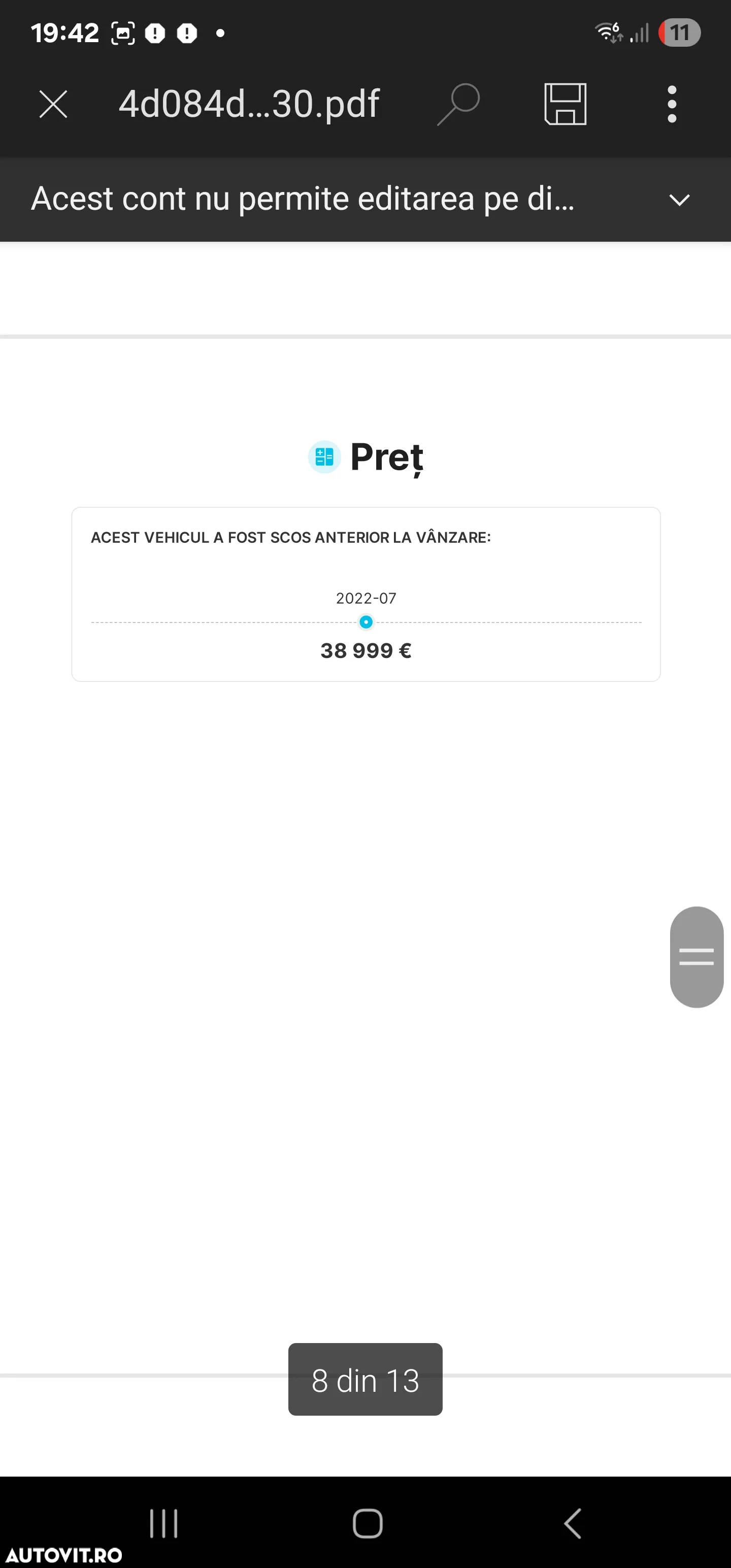The height and width of the screenshot is (1568, 731).
Task: Save the PDF file
Action: tap(565, 104)
